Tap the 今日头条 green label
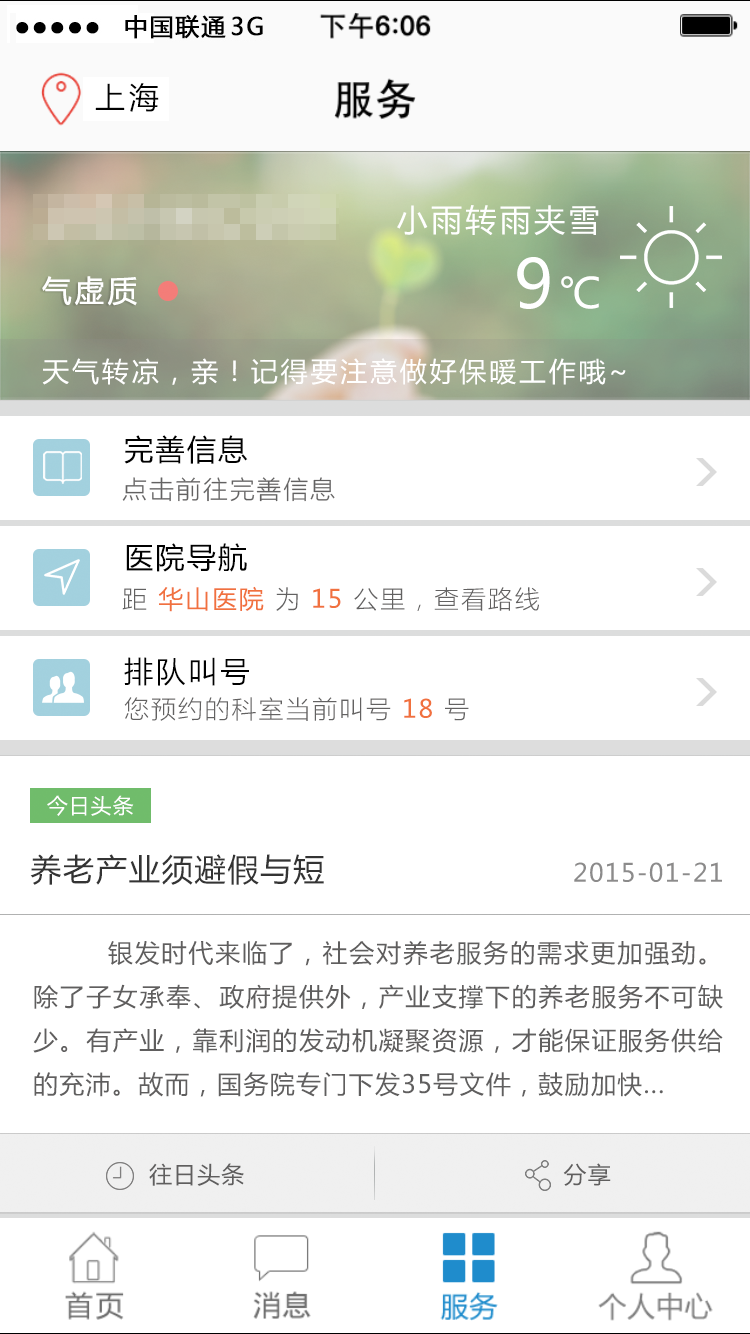 pos(90,805)
